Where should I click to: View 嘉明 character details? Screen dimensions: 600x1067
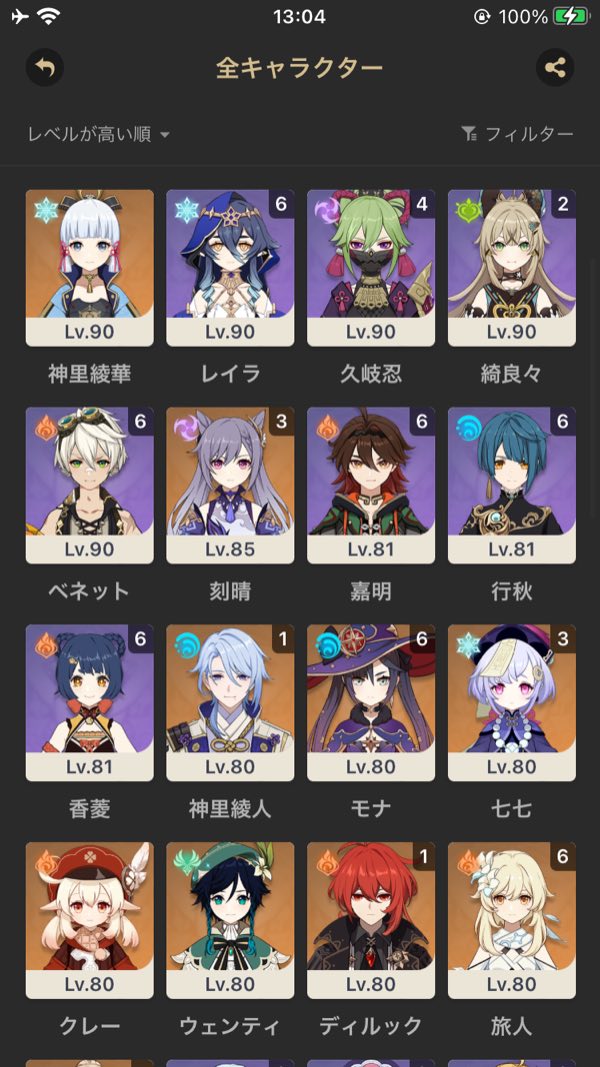371,485
